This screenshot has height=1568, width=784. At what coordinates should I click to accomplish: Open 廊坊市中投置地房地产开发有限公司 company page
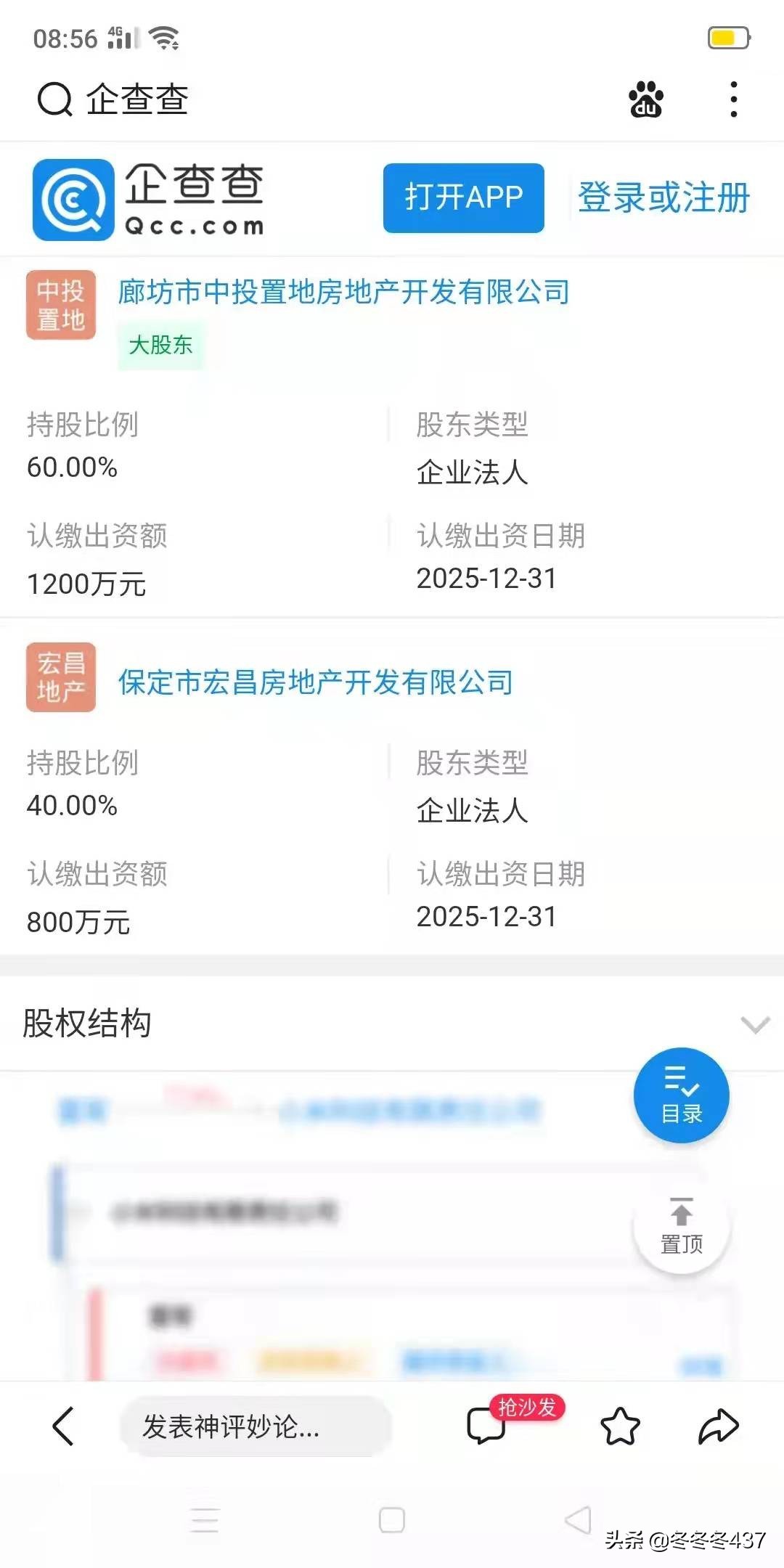[x=343, y=293]
